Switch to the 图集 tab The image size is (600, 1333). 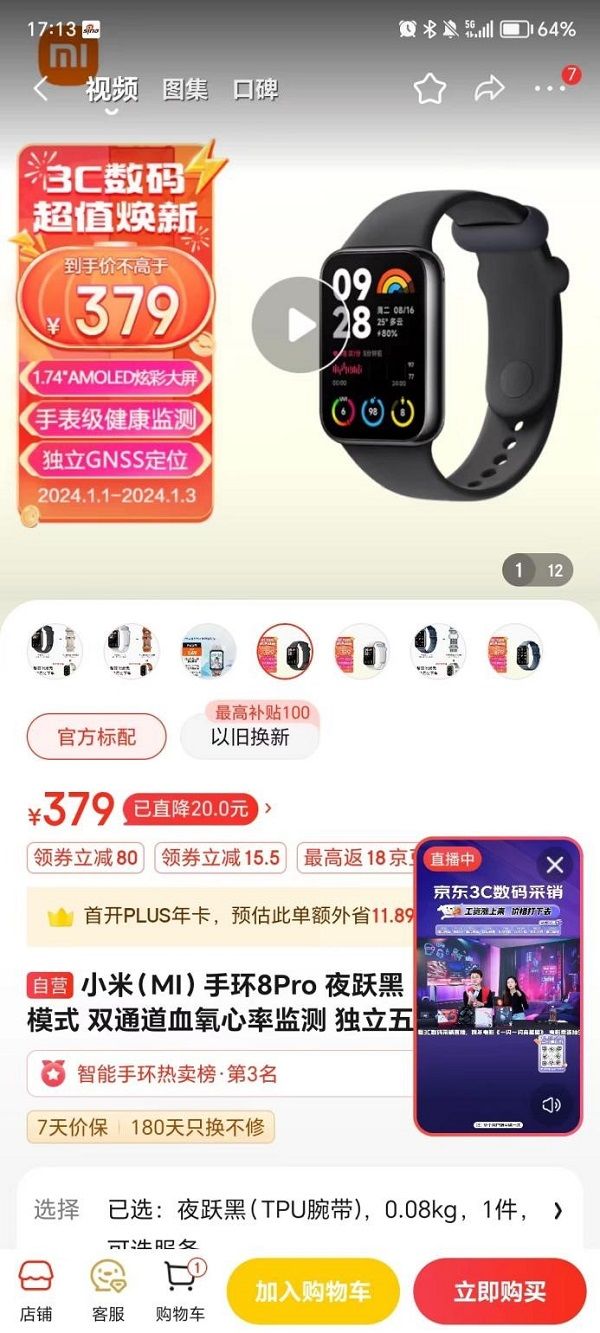tap(185, 89)
